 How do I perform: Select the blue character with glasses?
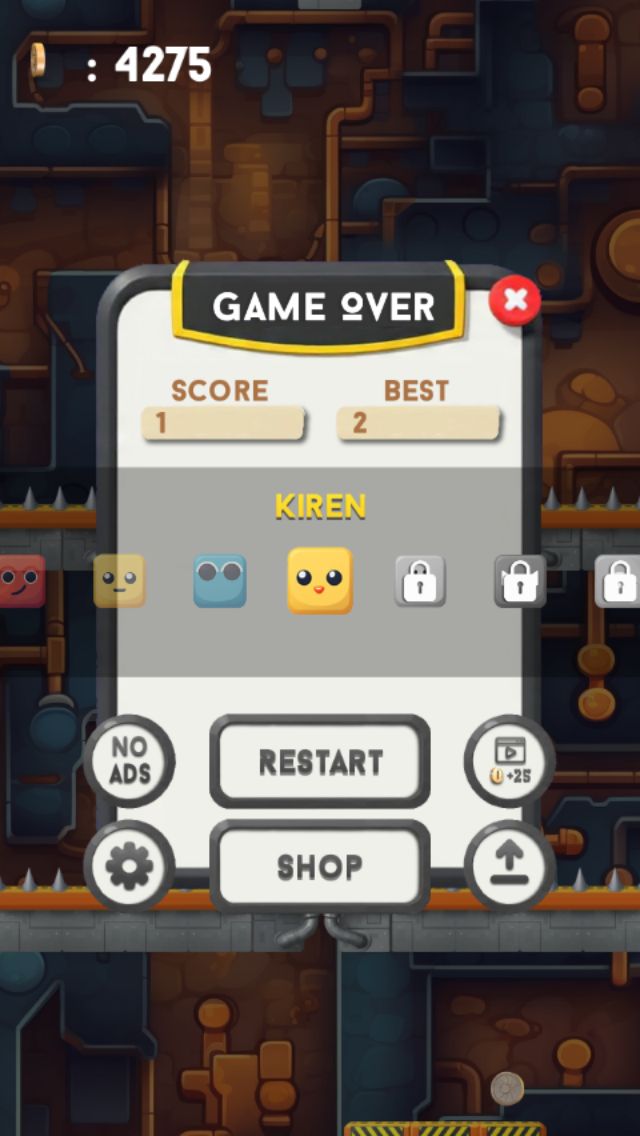coord(220,581)
